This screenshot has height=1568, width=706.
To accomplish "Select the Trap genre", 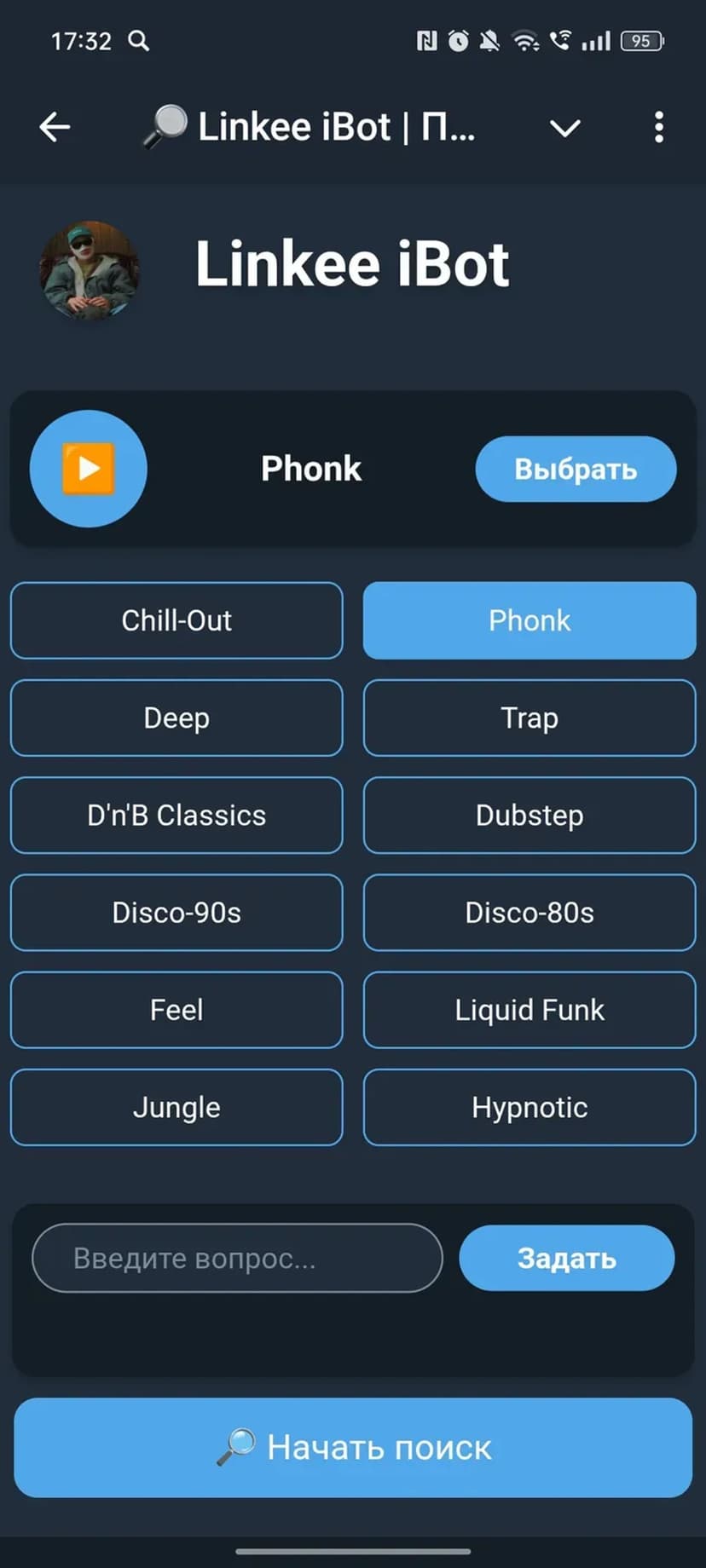I will pos(529,718).
